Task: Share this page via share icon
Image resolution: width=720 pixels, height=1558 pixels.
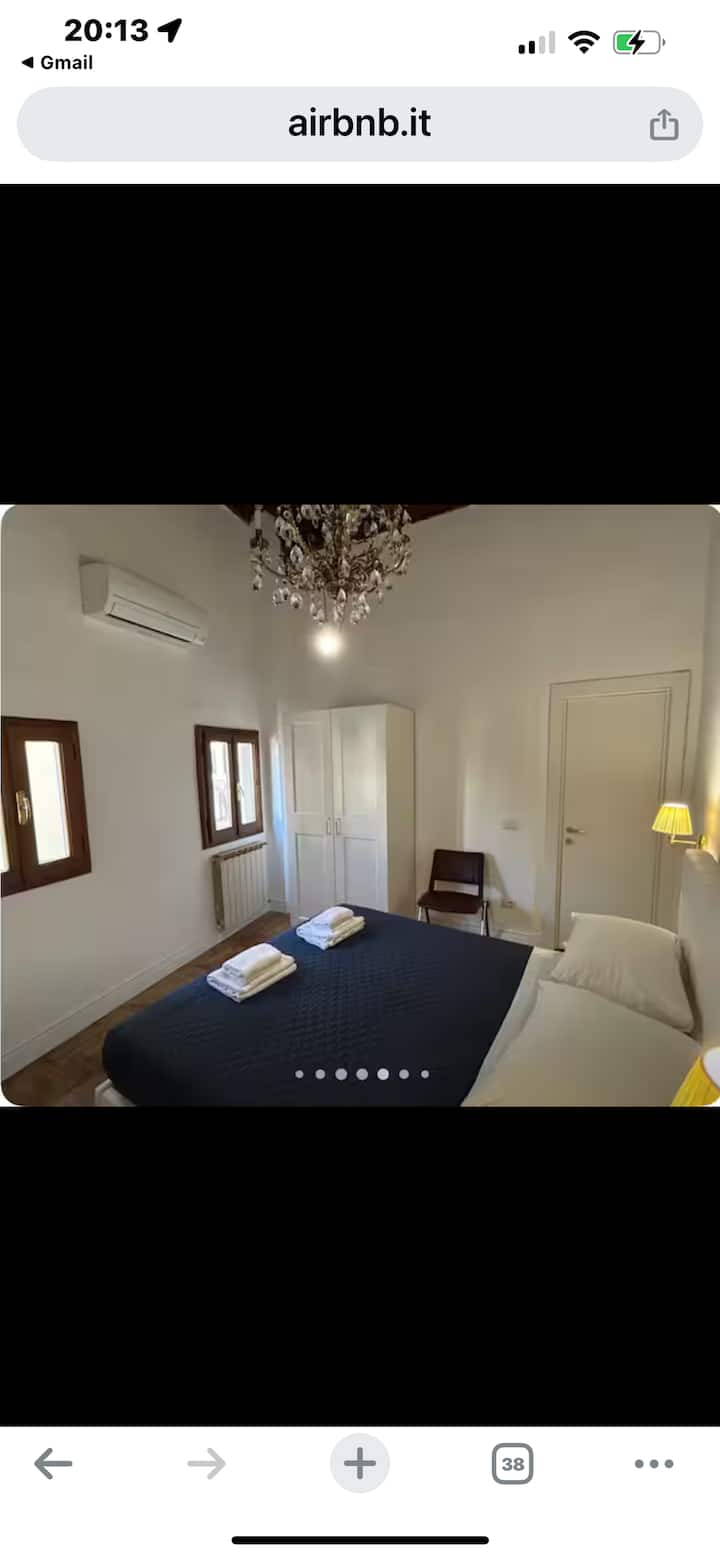Action: tap(663, 125)
